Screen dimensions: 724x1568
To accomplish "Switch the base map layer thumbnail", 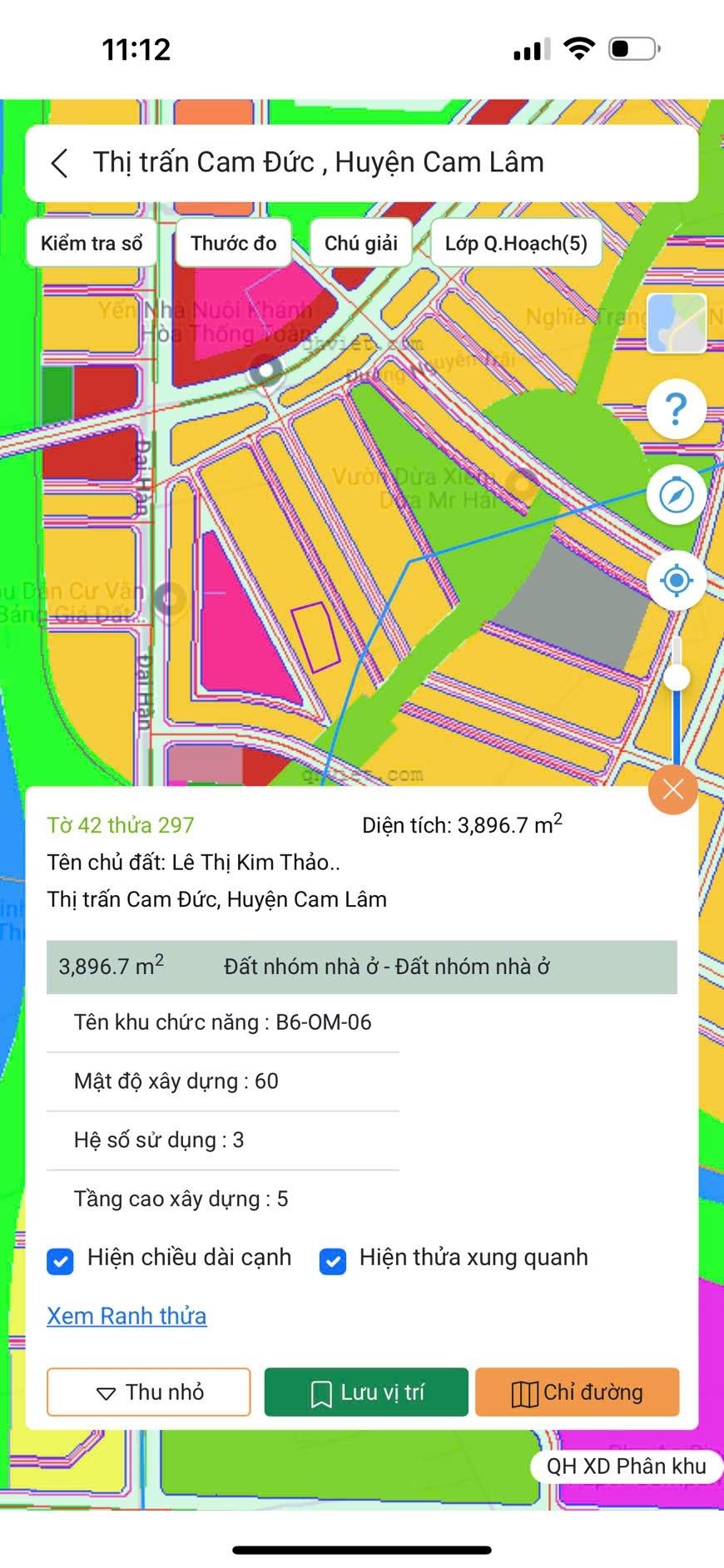I will [677, 324].
